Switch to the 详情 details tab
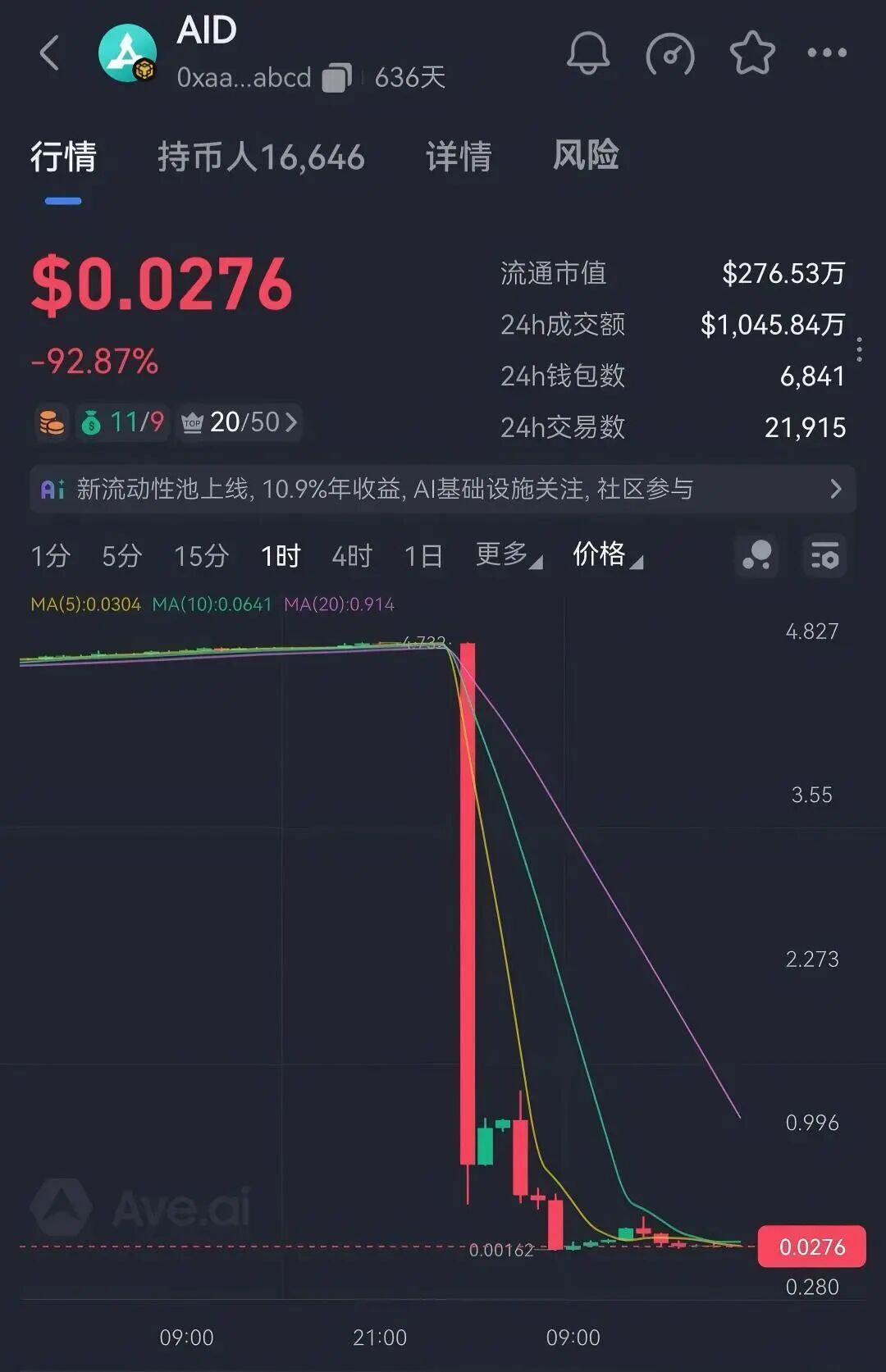This screenshot has height=1372, width=886. point(458,156)
